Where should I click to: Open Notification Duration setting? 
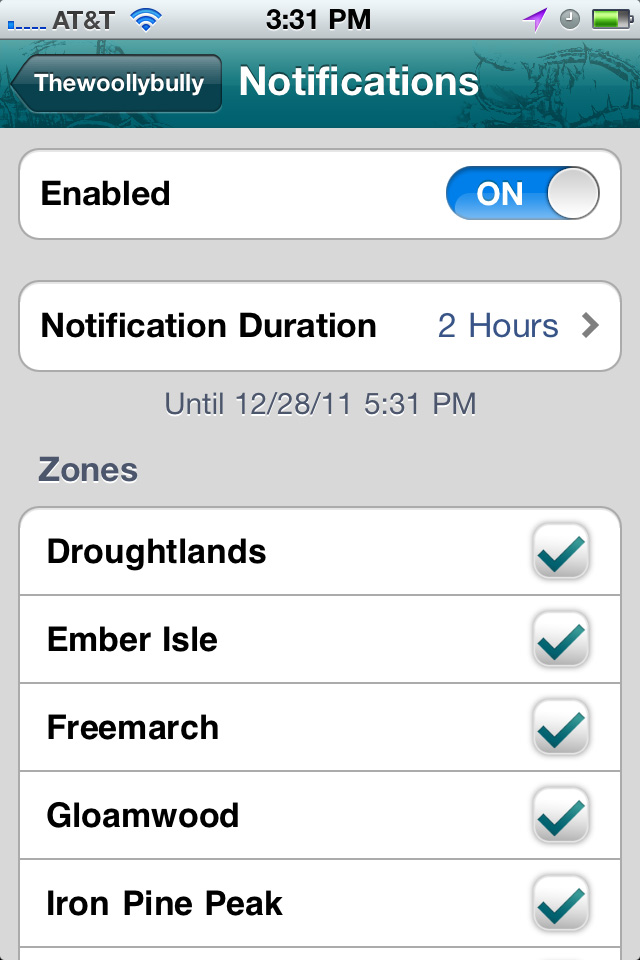click(320, 326)
